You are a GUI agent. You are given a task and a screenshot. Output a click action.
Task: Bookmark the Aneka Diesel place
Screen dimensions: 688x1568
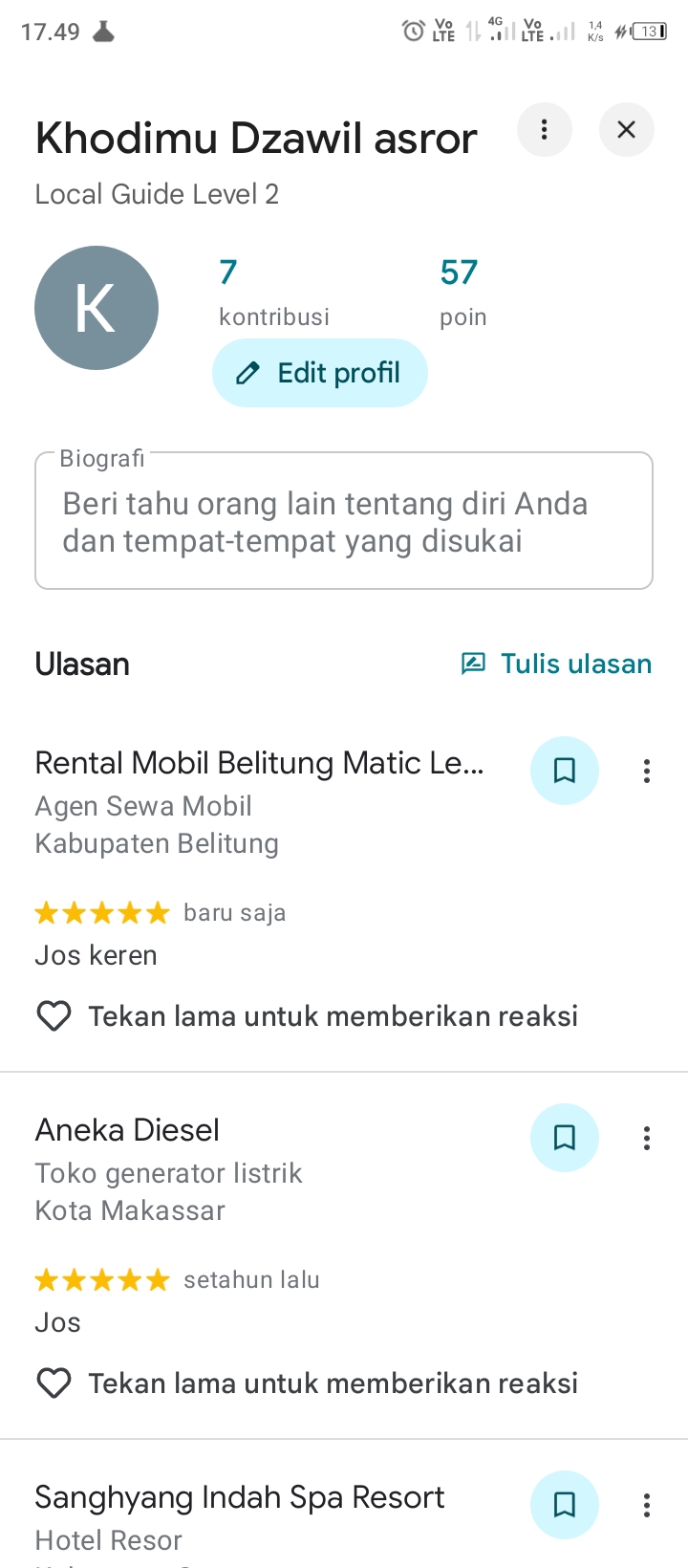tap(565, 1138)
